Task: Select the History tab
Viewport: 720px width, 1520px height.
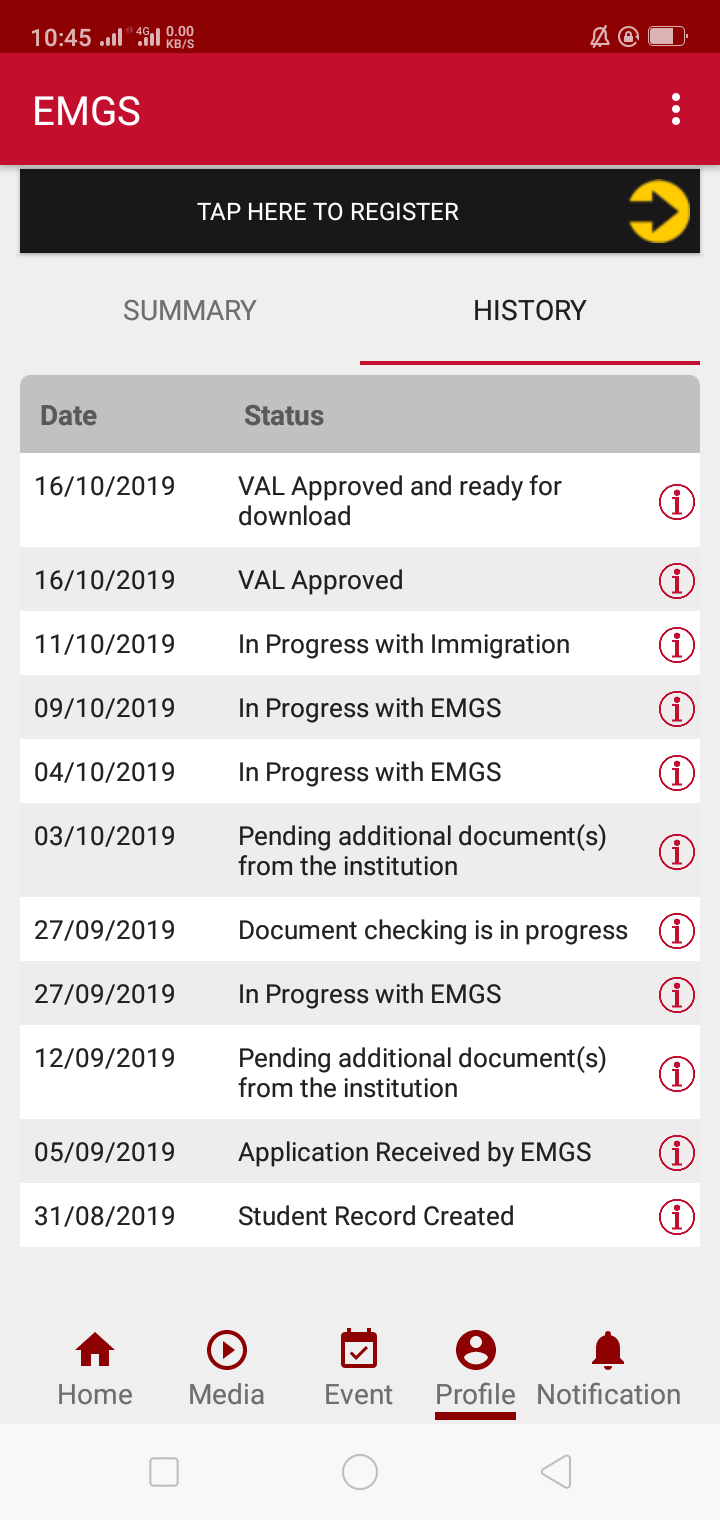Action: click(x=529, y=310)
